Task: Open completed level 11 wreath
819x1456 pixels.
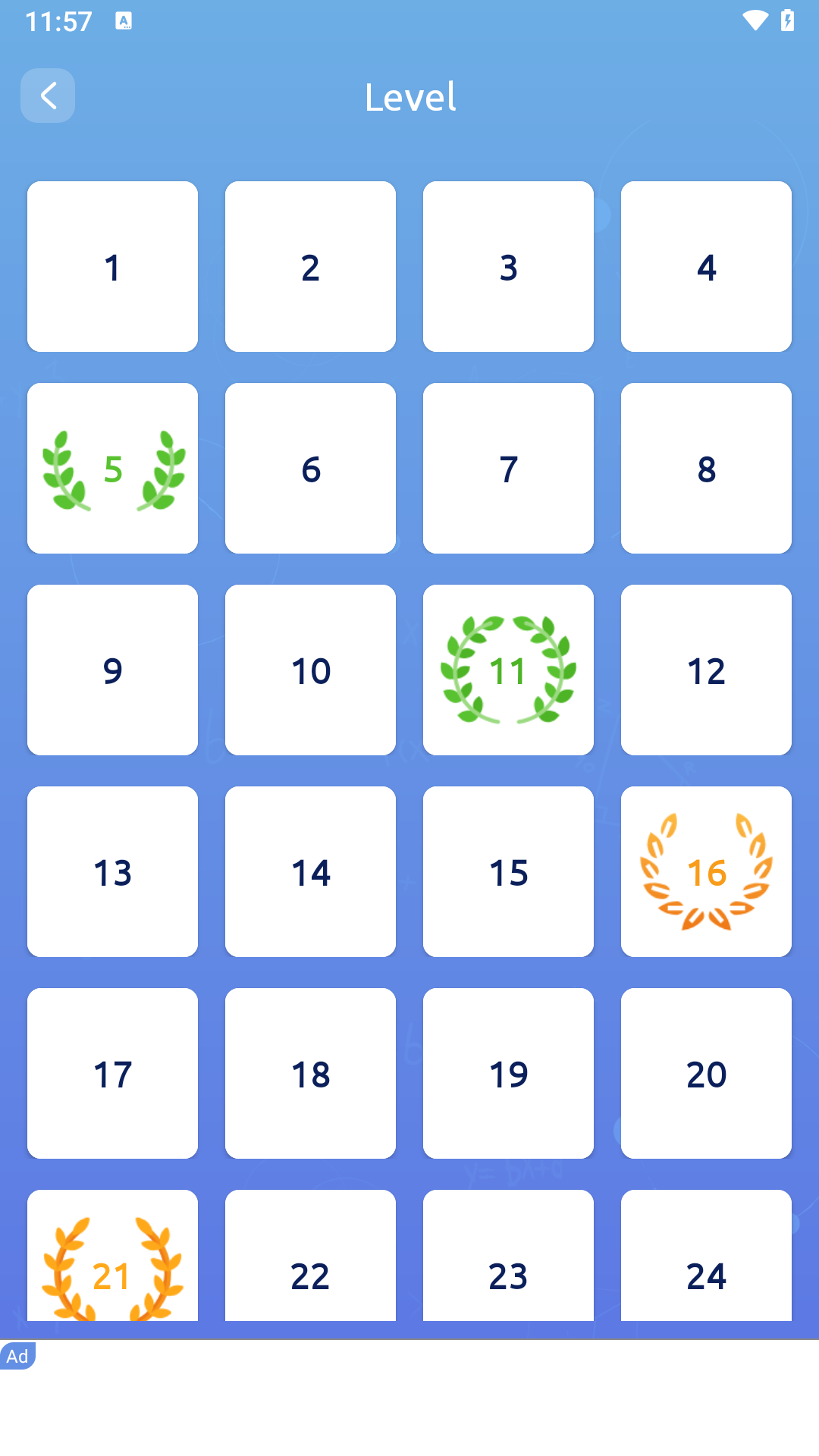Action: point(508,669)
